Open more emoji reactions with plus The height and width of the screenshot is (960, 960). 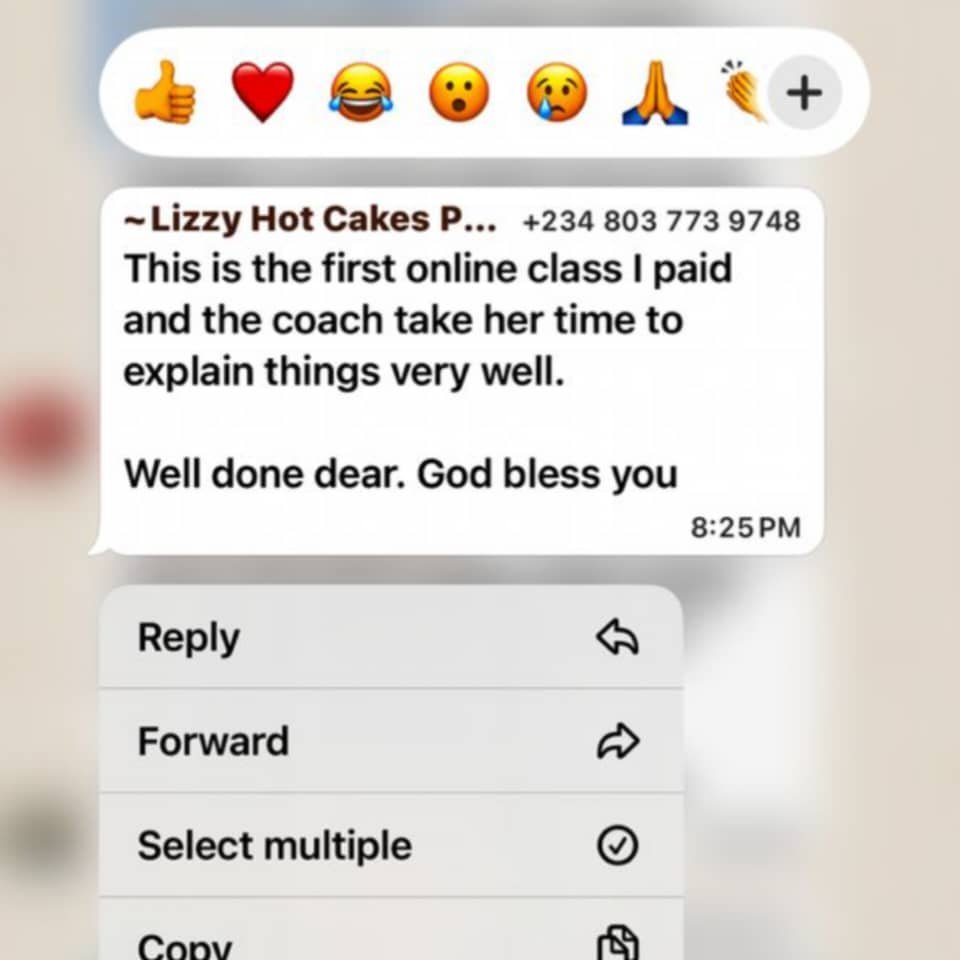coord(804,93)
